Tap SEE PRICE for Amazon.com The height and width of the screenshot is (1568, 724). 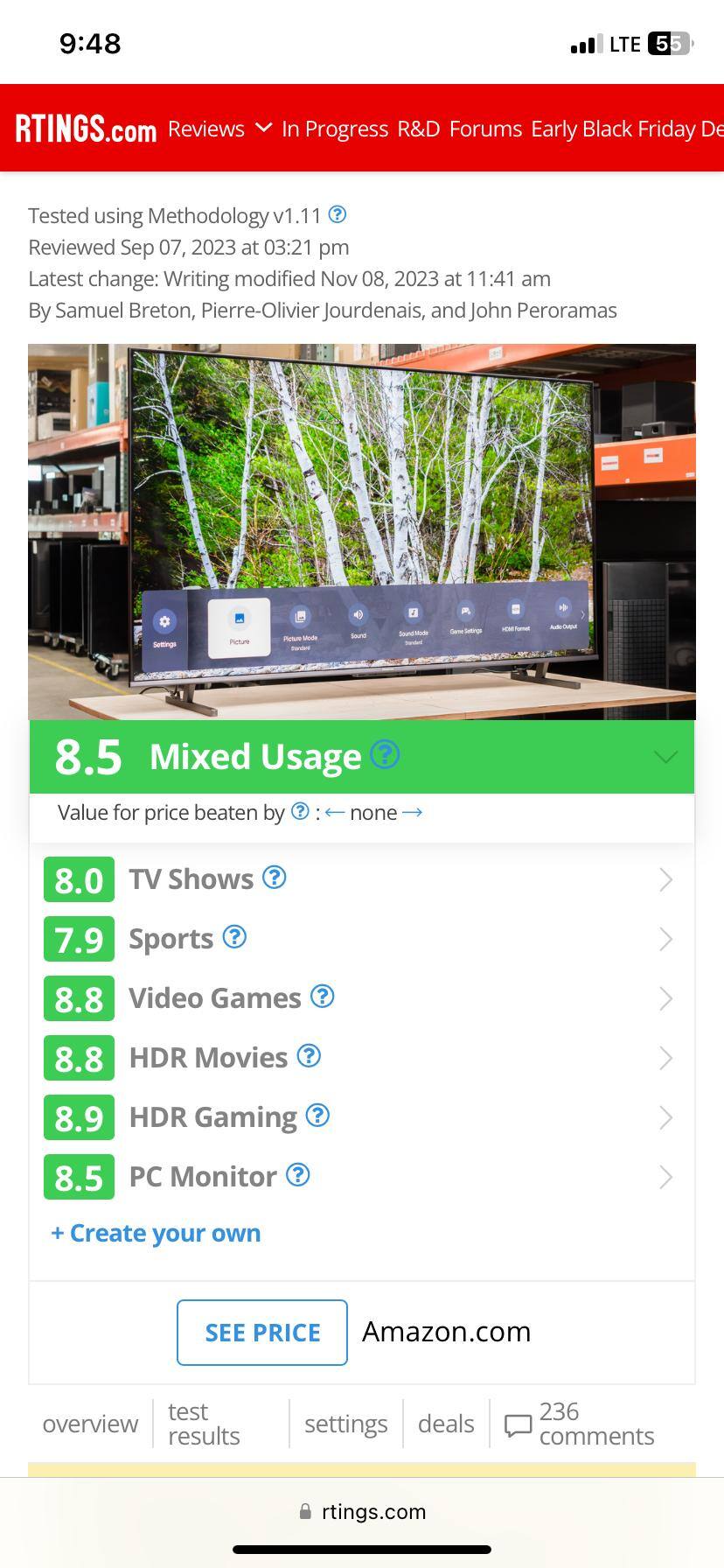tap(262, 1332)
